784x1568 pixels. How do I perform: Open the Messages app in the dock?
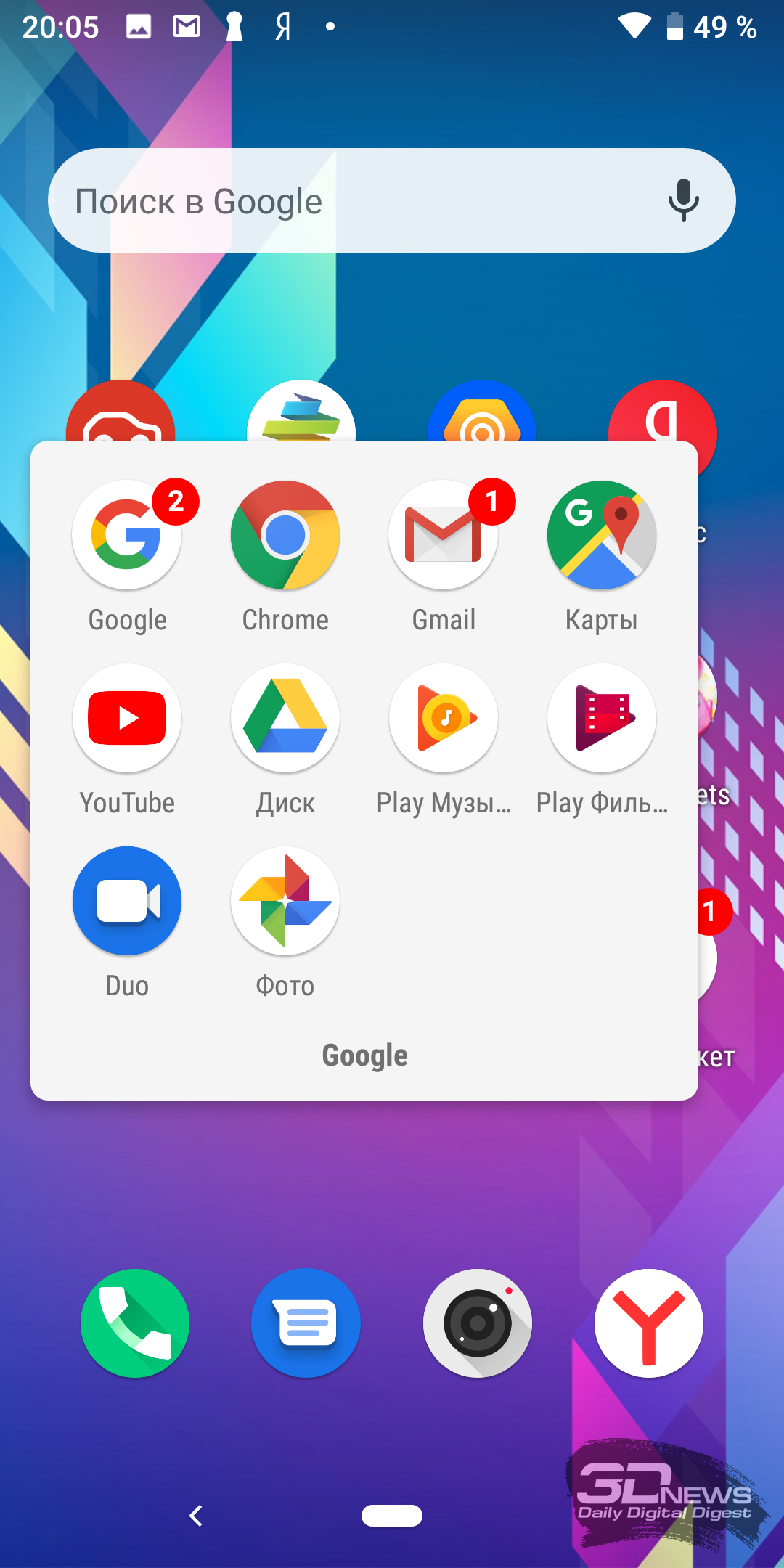(x=306, y=1323)
